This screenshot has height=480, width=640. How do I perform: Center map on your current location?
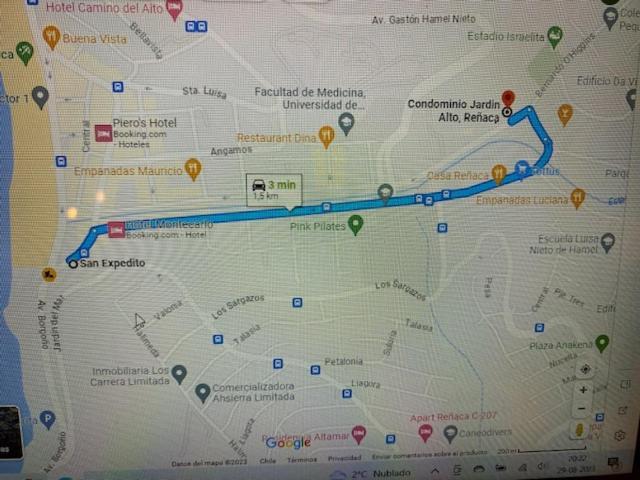(x=585, y=369)
